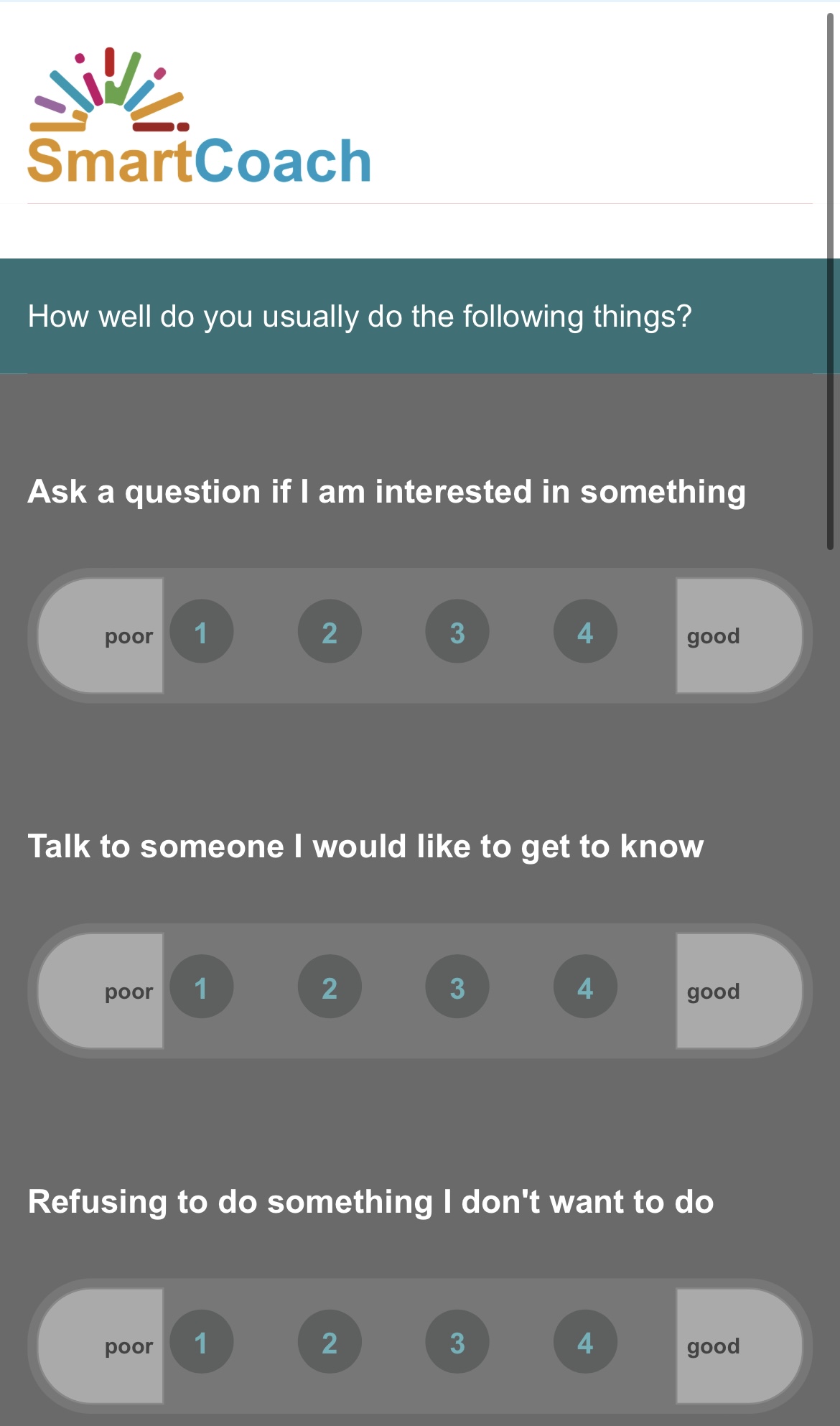The height and width of the screenshot is (1426, 840).
Task: Select 2 for 'Refusing to do something'
Action: (x=330, y=1341)
